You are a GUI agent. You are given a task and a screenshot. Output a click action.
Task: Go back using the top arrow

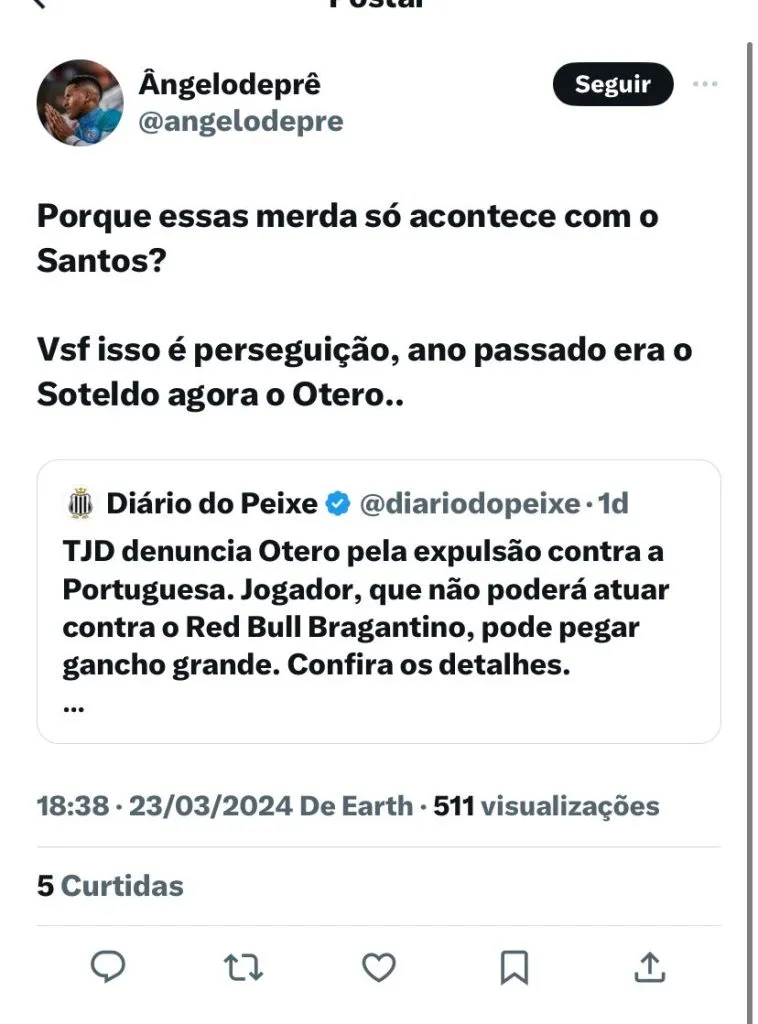pyautogui.click(x=40, y=4)
